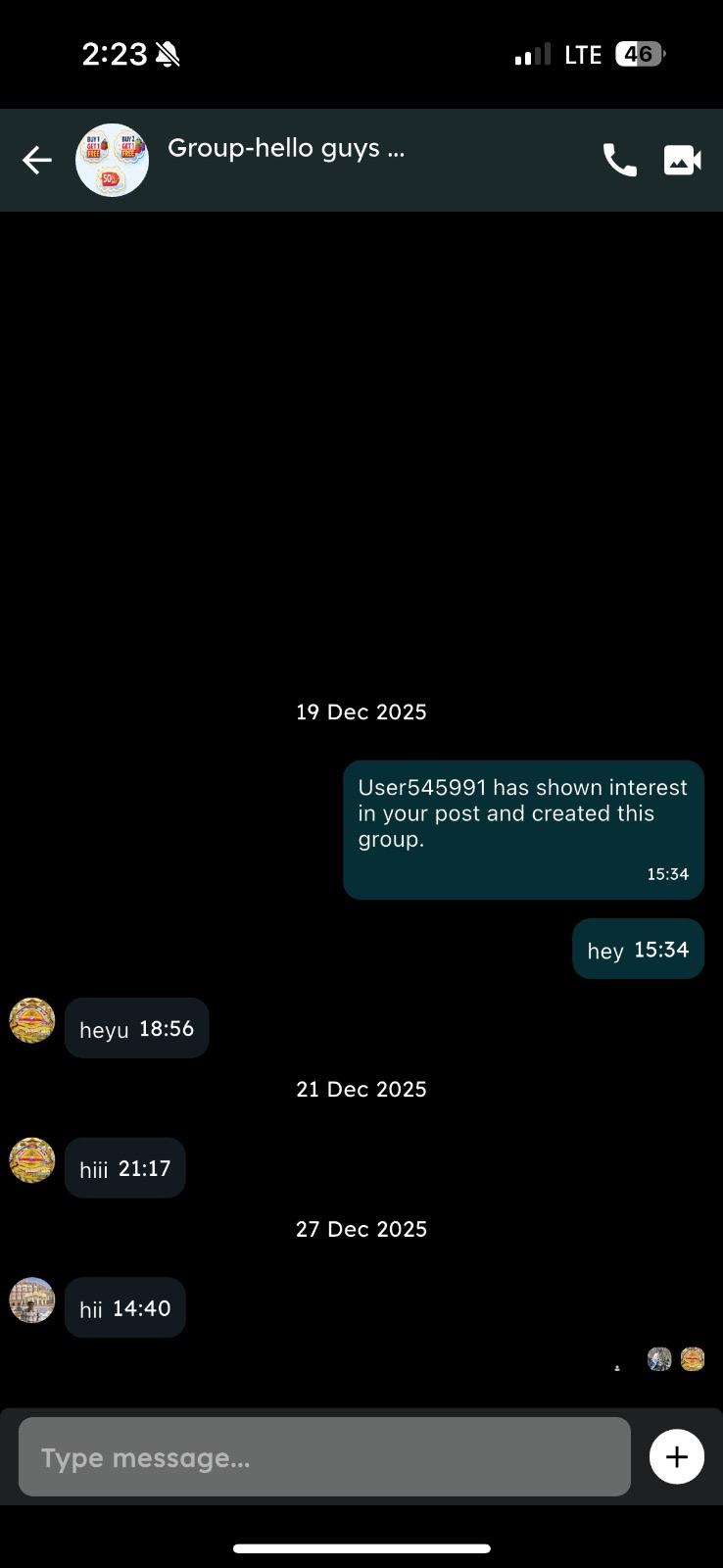Open Group-hello guys chat details
Viewport: 723px width, 1568px height.
click(286, 149)
